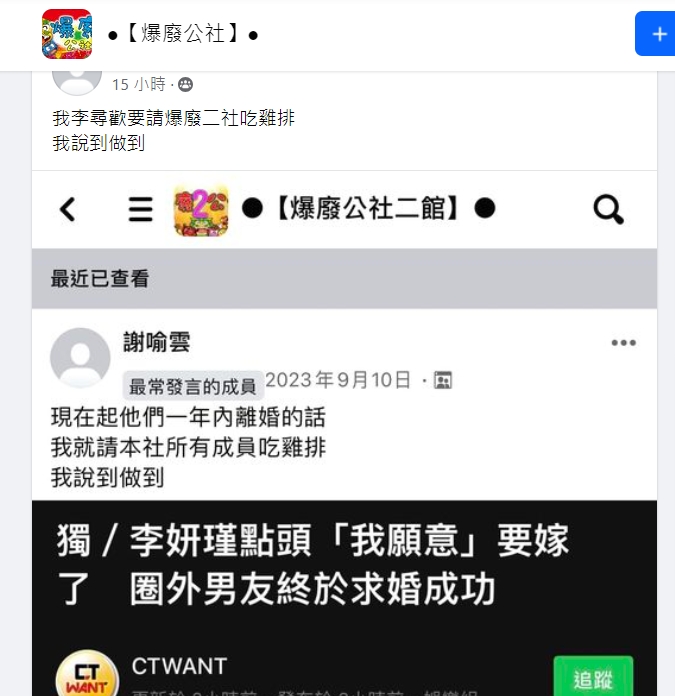
Task: Open the 爆廢公社 group icon
Action: [x=67, y=34]
